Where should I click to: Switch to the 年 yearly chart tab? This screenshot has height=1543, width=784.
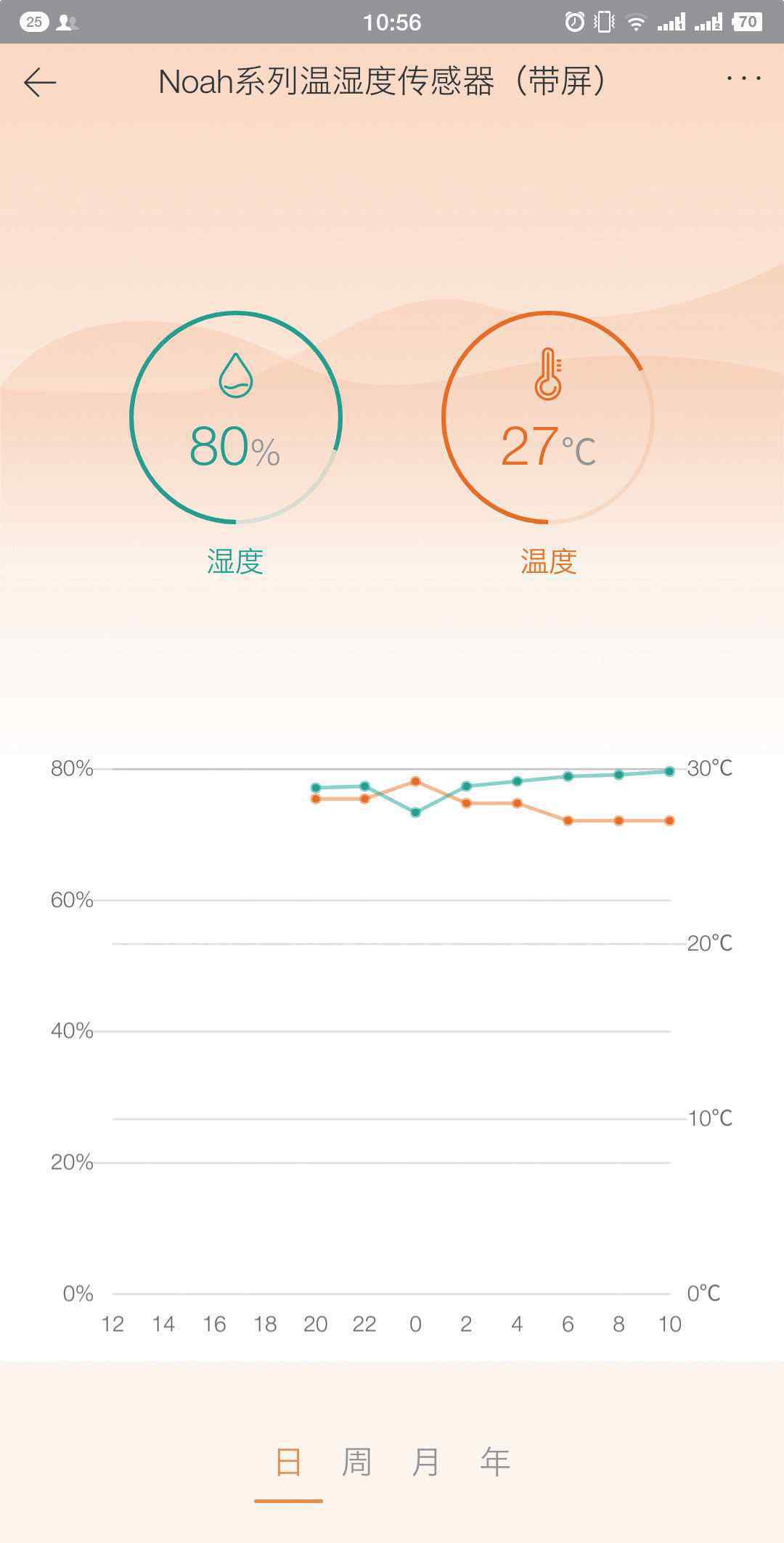[x=495, y=1461]
